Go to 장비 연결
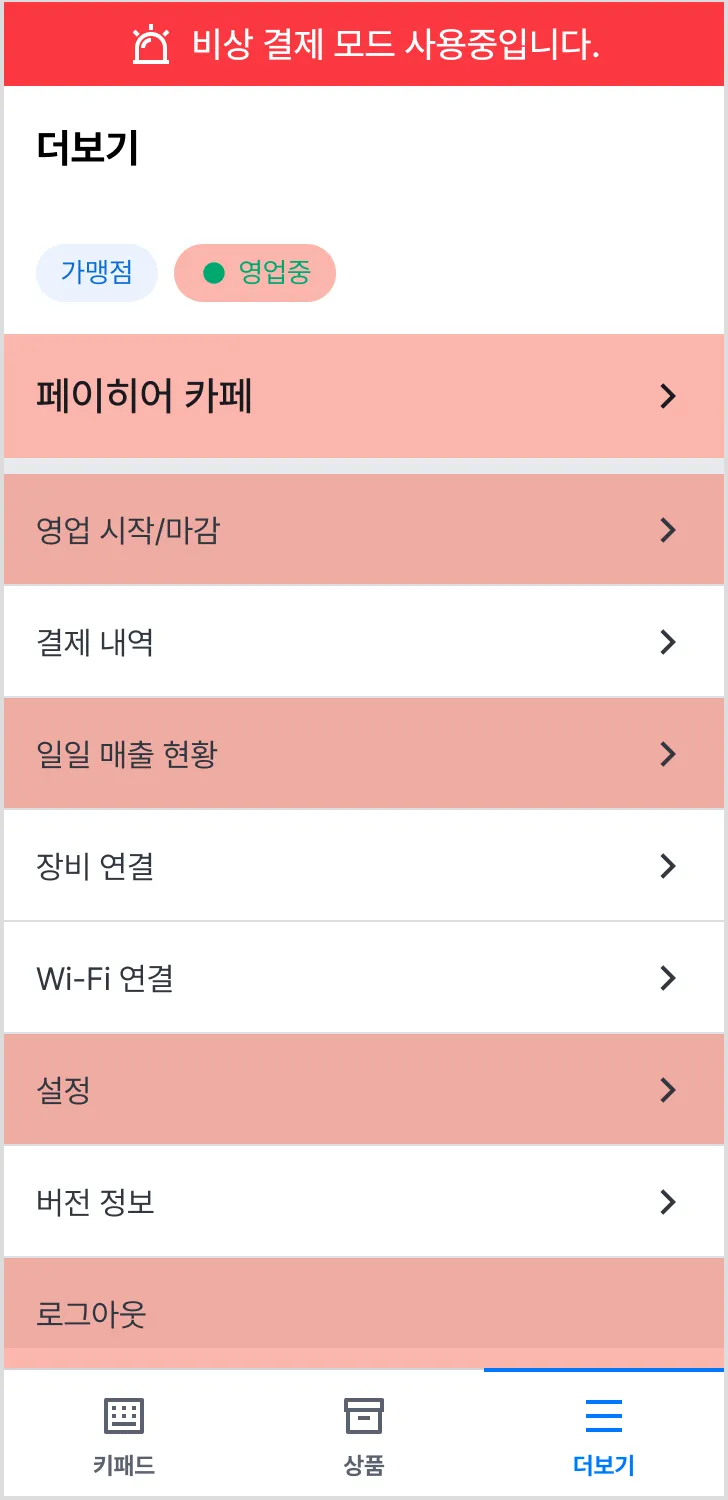 click(364, 866)
